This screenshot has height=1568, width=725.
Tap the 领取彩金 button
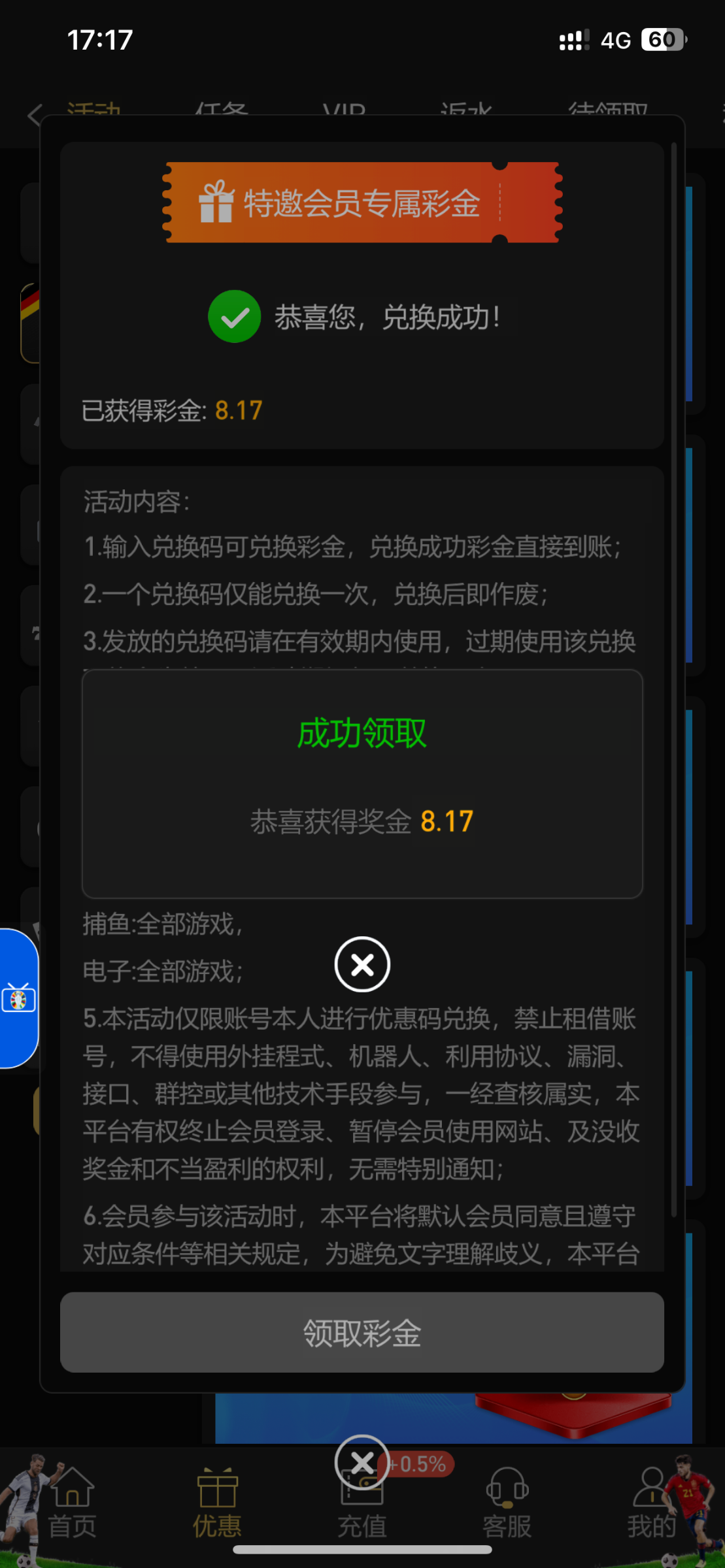click(x=362, y=1333)
